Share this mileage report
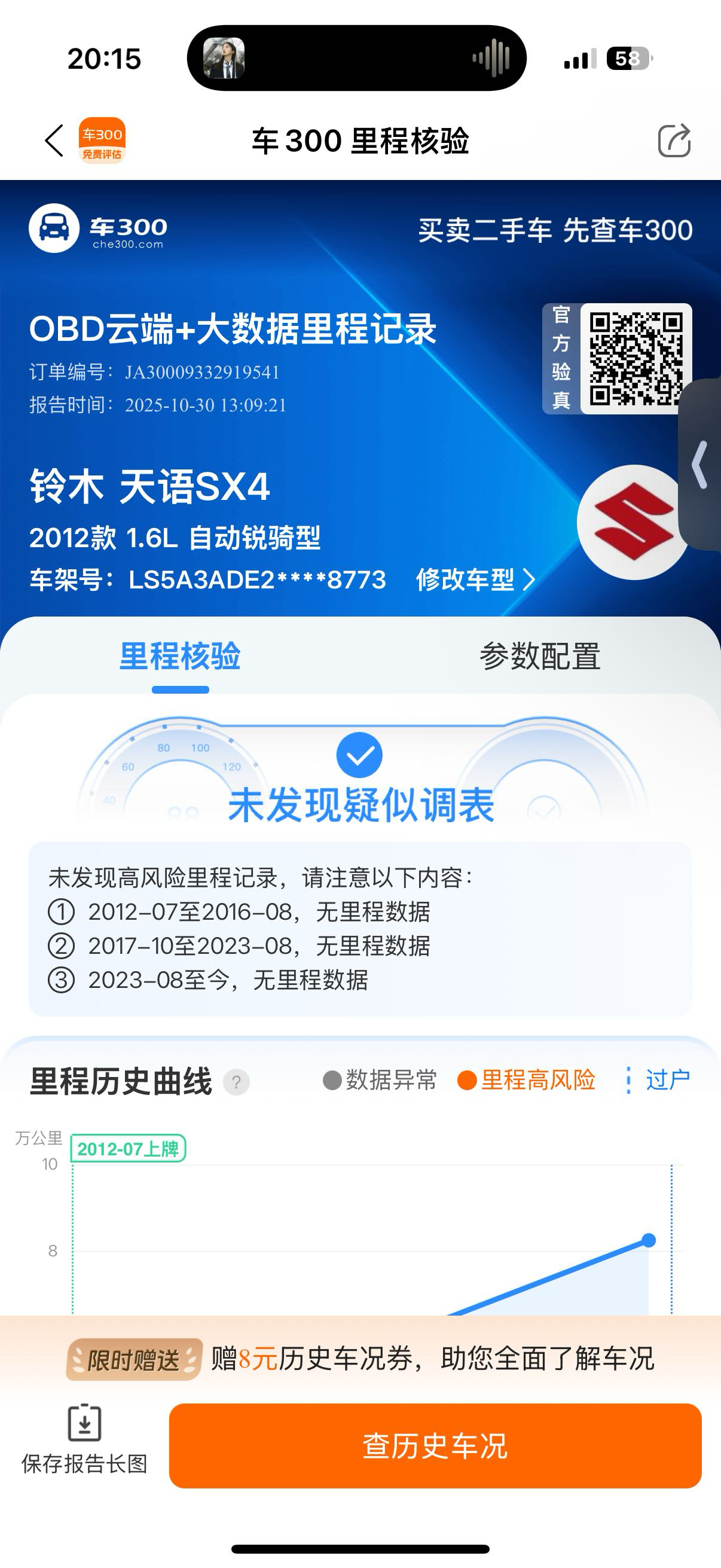 [674, 141]
